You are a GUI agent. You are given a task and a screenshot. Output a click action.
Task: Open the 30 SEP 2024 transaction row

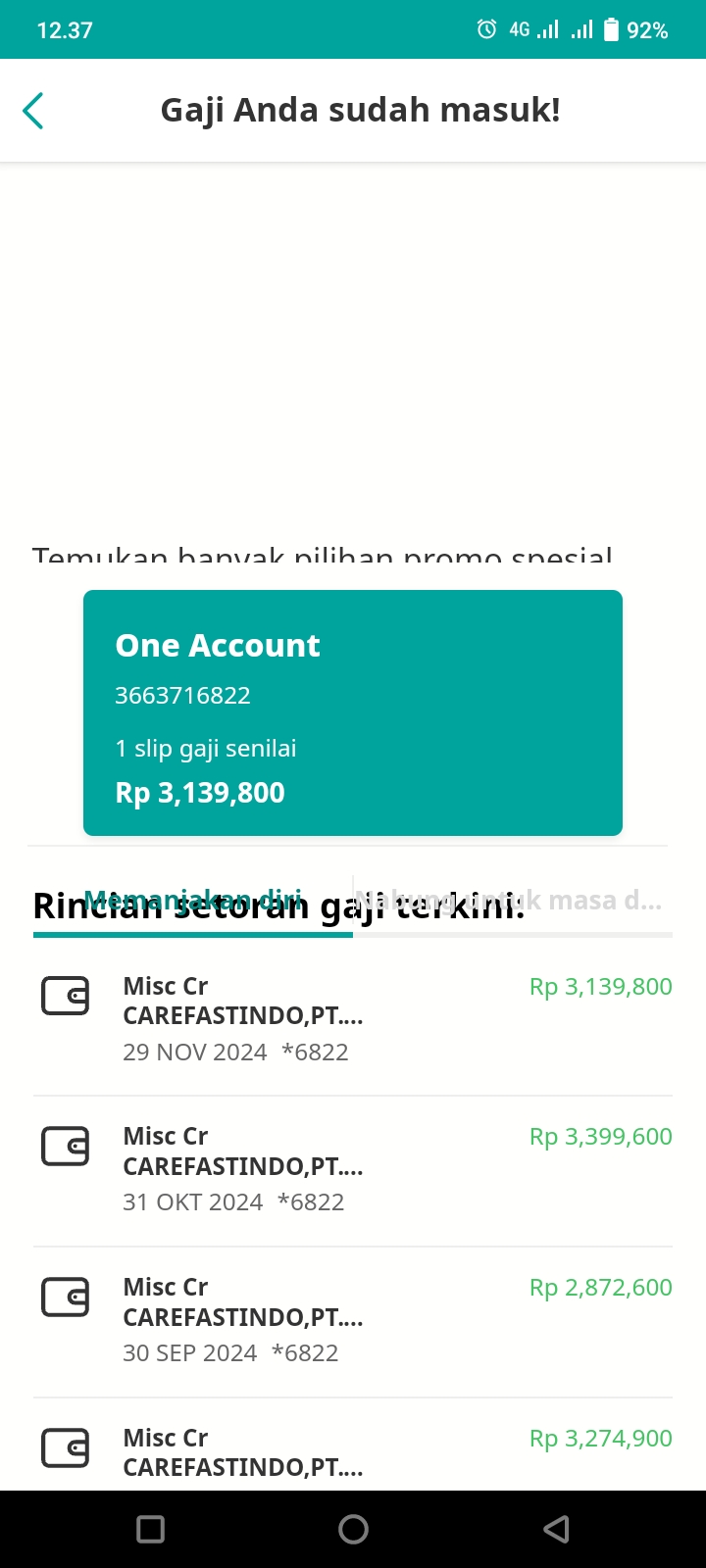click(353, 1321)
